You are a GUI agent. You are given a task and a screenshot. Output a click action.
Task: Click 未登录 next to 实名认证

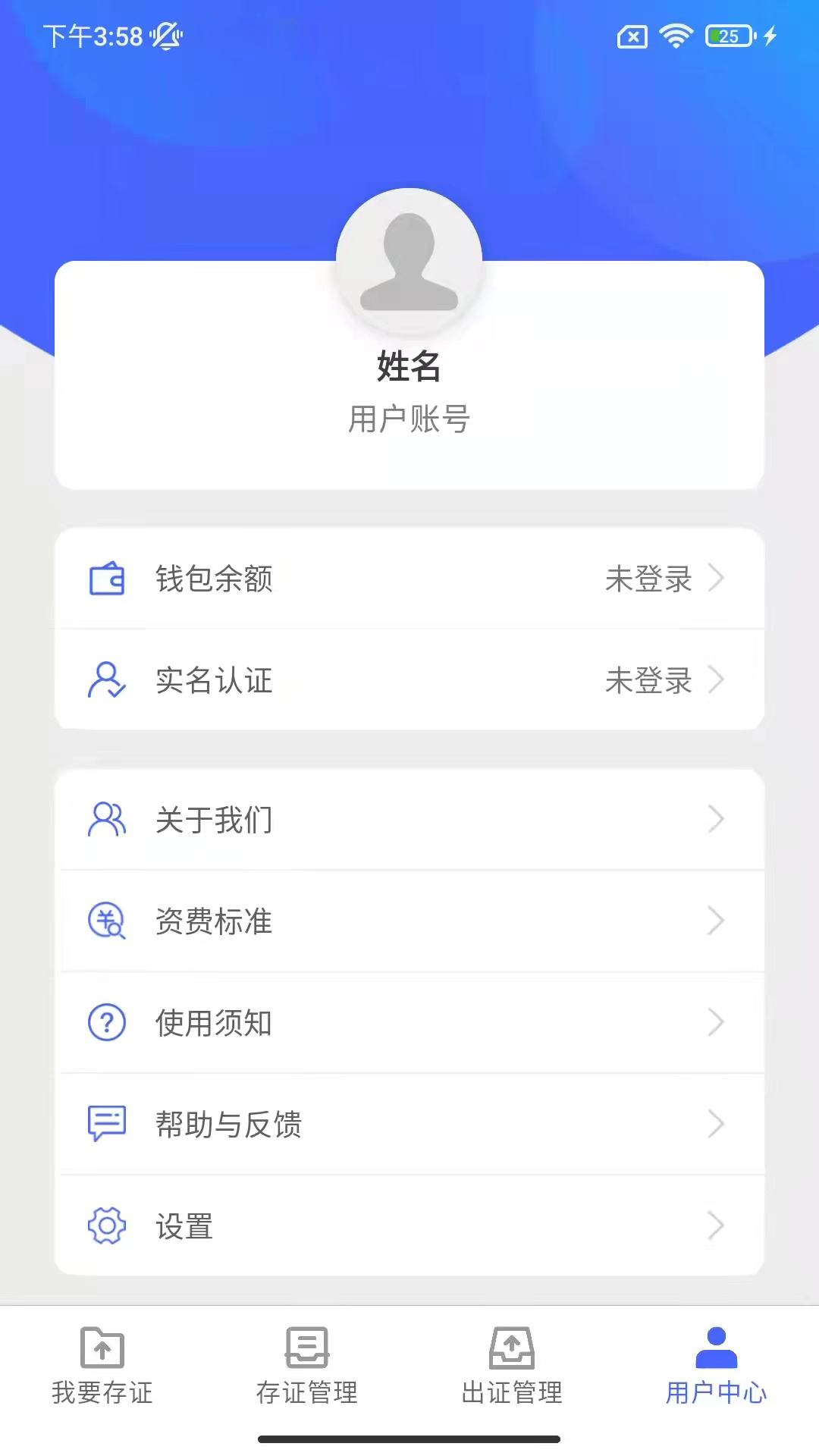point(648,681)
